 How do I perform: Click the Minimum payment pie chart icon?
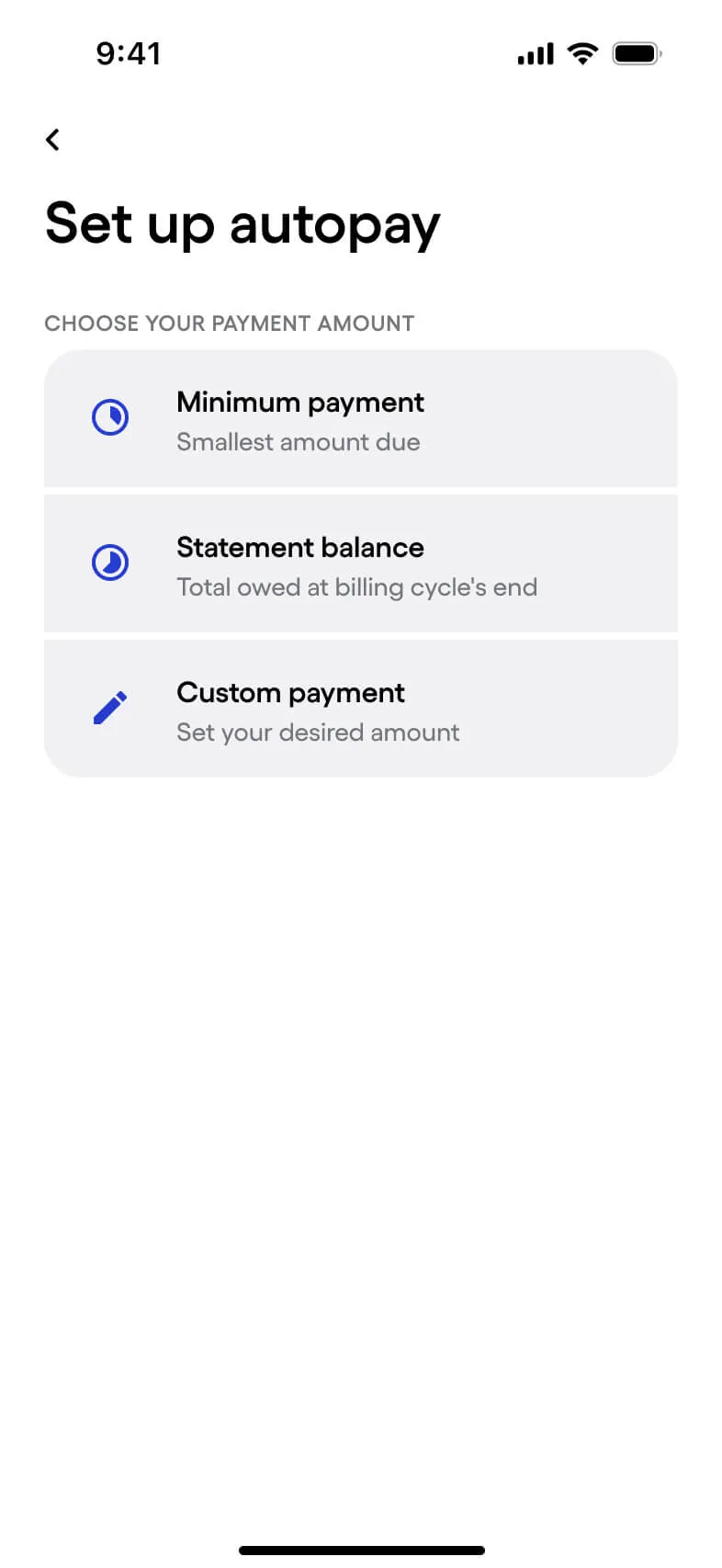(109, 417)
